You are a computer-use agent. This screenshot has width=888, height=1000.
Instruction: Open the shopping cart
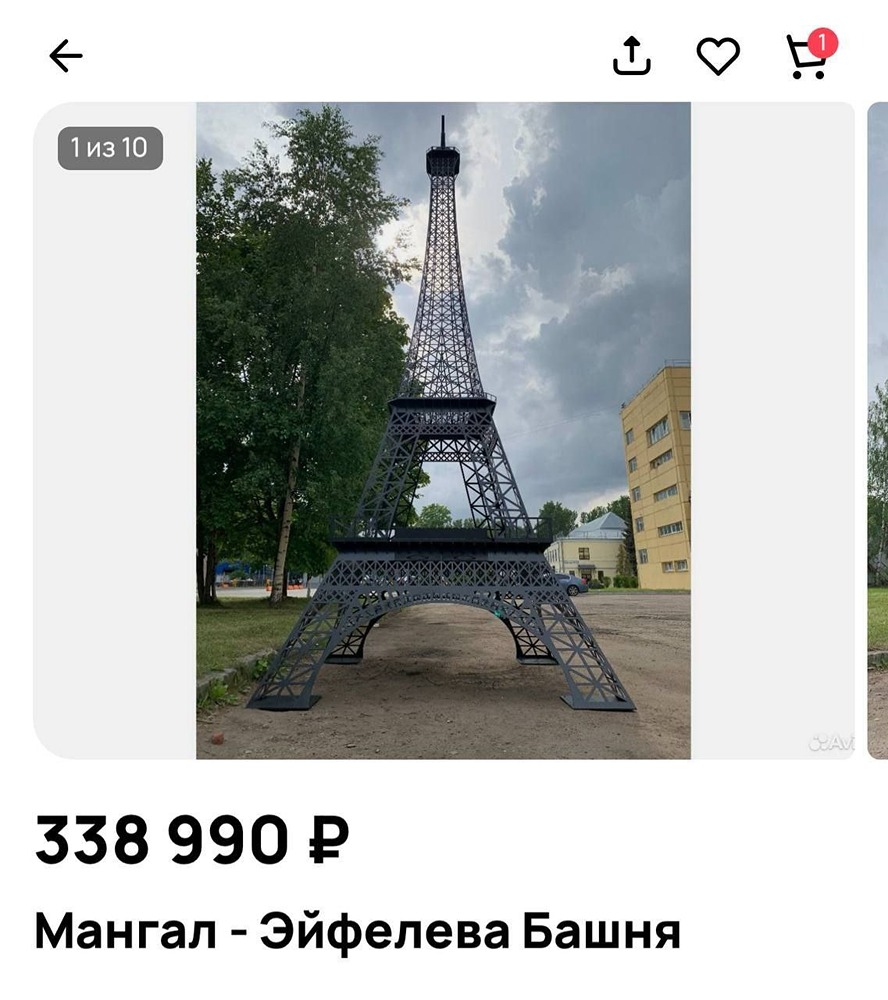[x=806, y=57]
